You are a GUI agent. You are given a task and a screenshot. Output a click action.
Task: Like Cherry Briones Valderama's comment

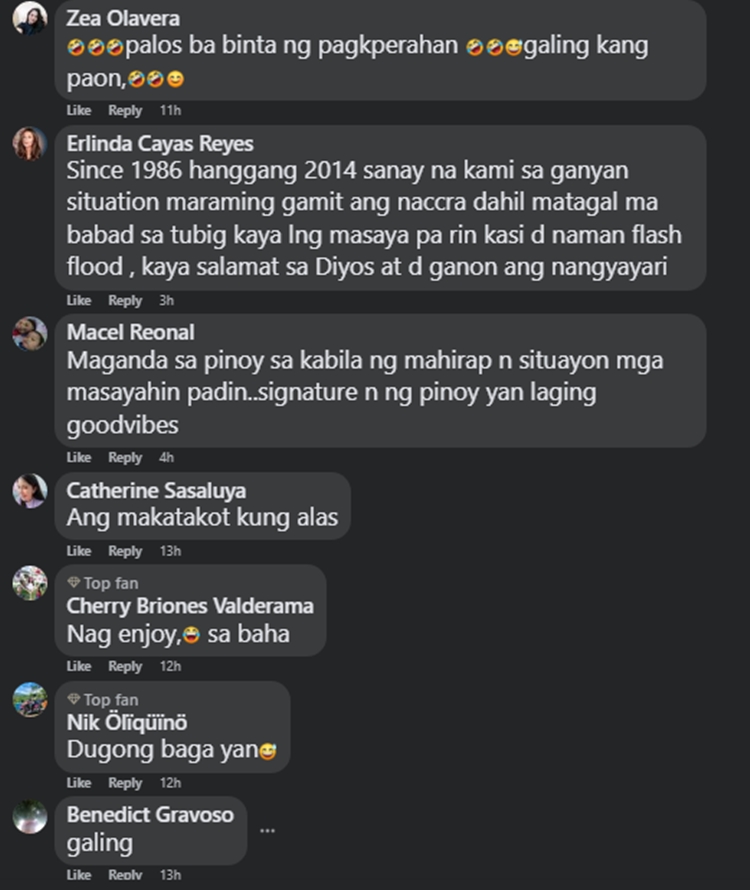[79, 667]
